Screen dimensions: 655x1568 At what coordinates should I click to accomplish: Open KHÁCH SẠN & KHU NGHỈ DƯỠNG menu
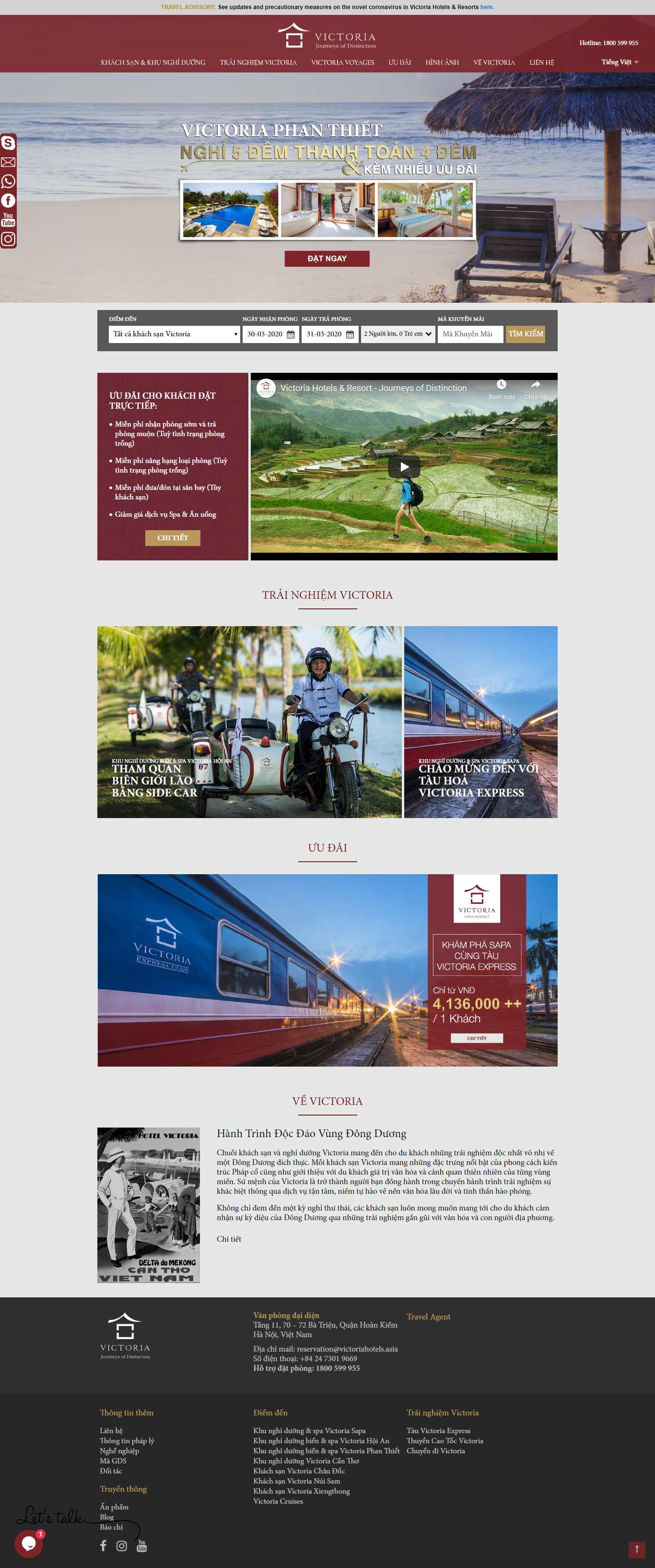pyautogui.click(x=152, y=62)
